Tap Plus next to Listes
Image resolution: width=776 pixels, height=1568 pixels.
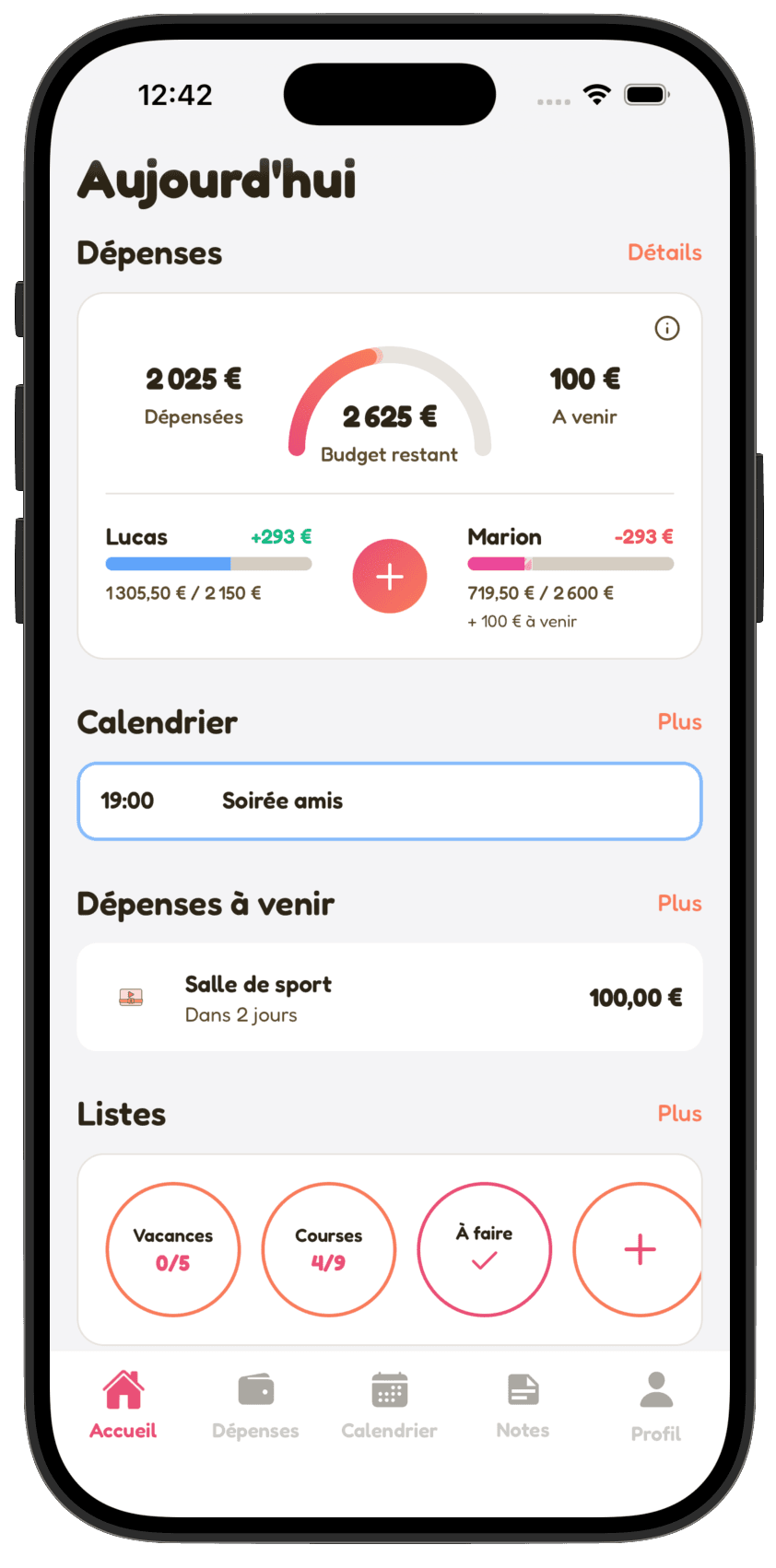679,1114
